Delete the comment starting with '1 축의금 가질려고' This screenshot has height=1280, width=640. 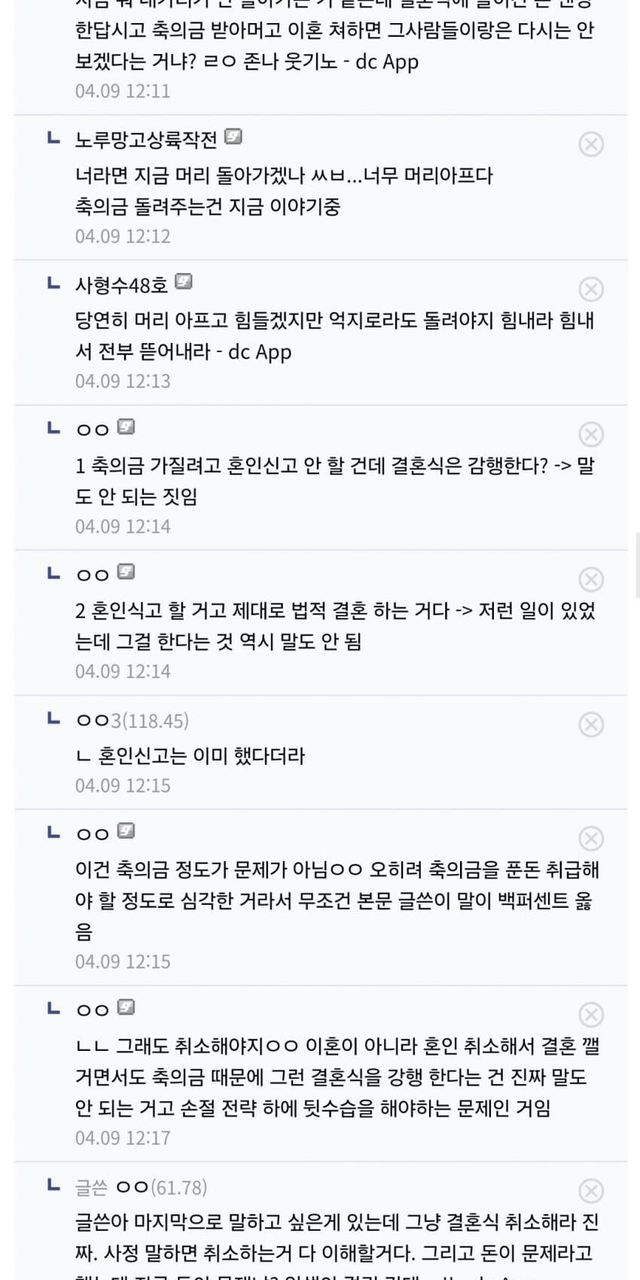point(591,434)
